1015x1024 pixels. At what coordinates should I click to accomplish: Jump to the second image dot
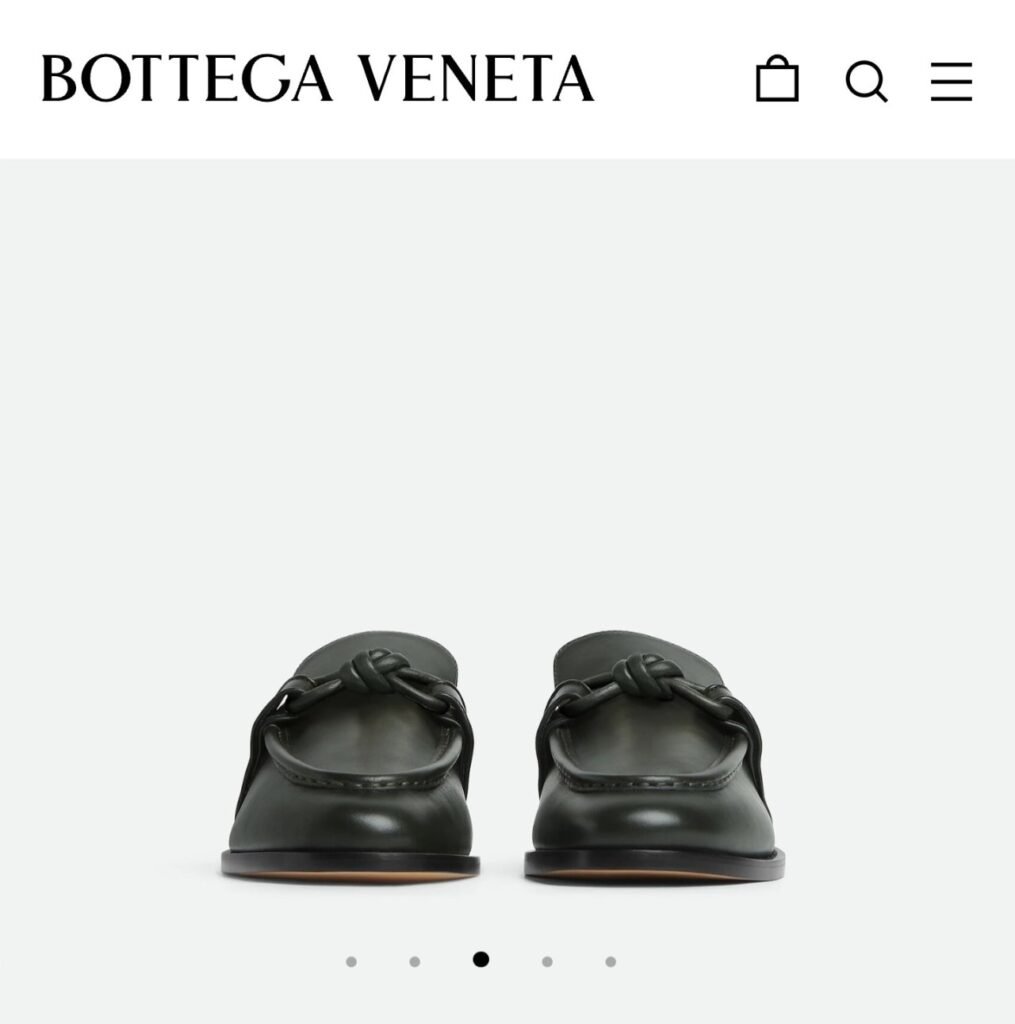[x=414, y=962]
